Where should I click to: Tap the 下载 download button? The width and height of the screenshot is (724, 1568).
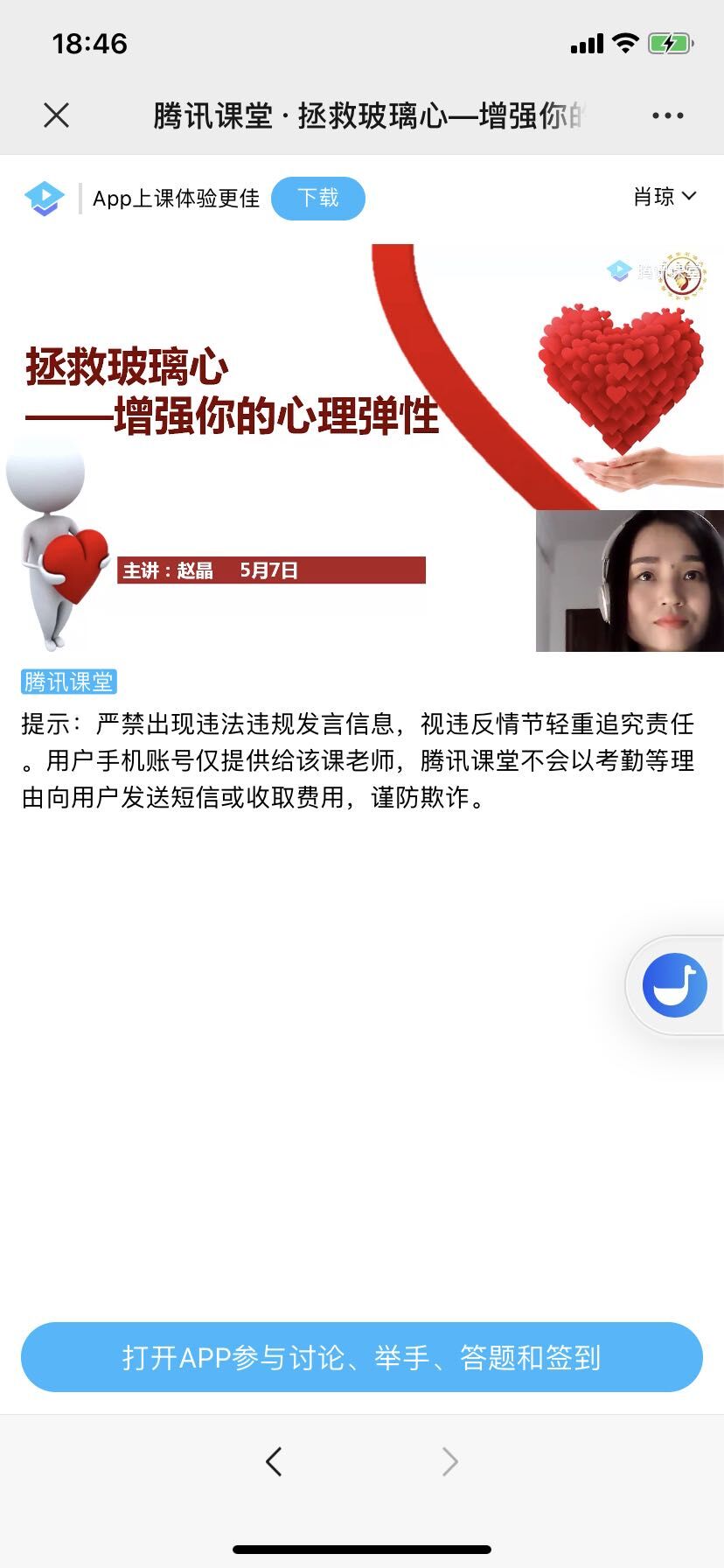(x=317, y=199)
